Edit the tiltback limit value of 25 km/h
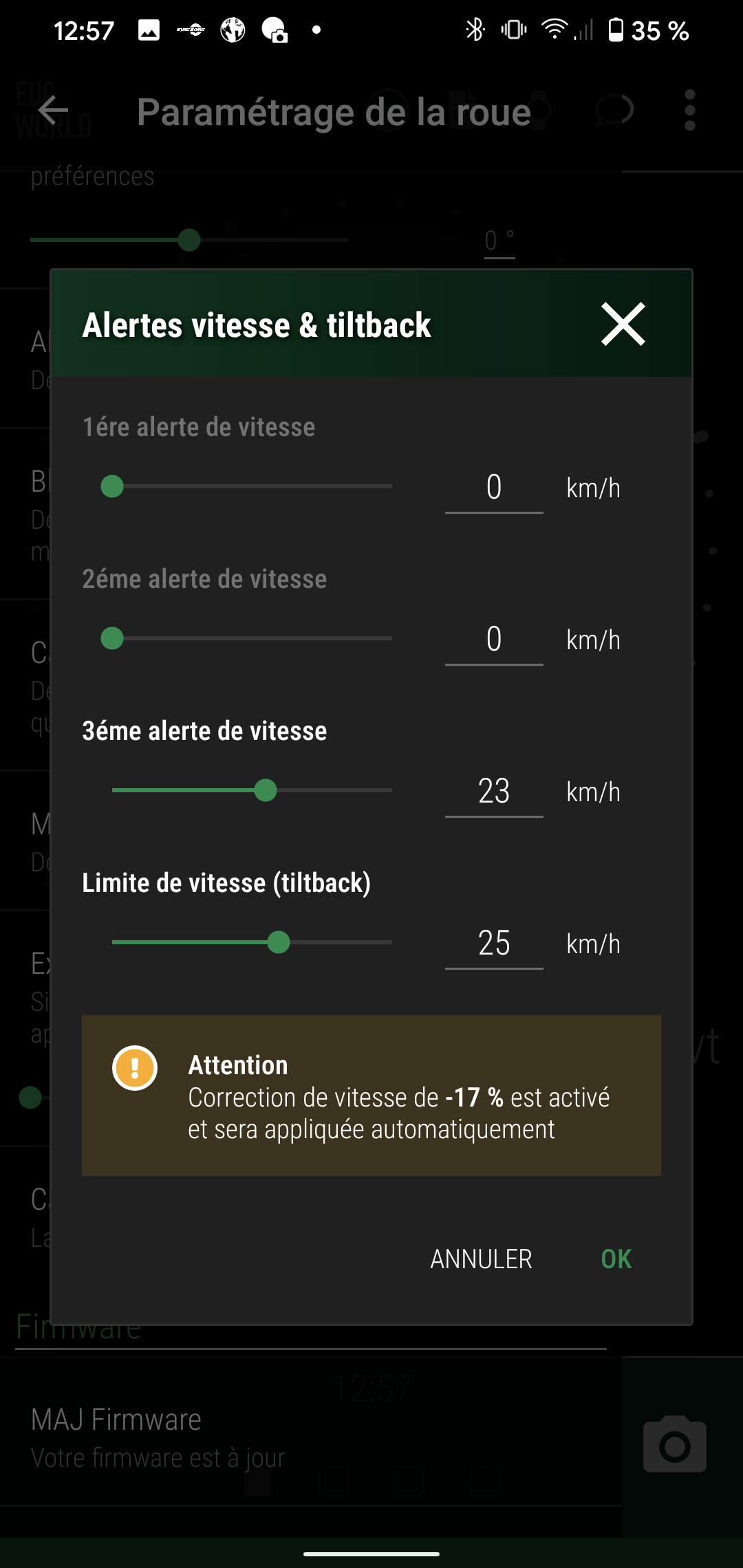The width and height of the screenshot is (743, 1568). [x=494, y=944]
